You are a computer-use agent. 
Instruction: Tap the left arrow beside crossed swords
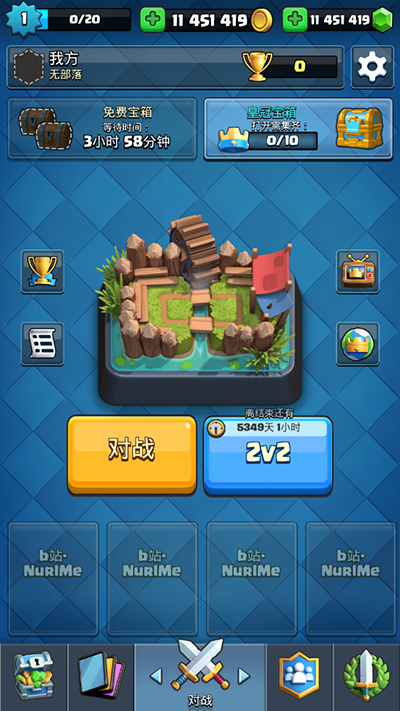[156, 676]
